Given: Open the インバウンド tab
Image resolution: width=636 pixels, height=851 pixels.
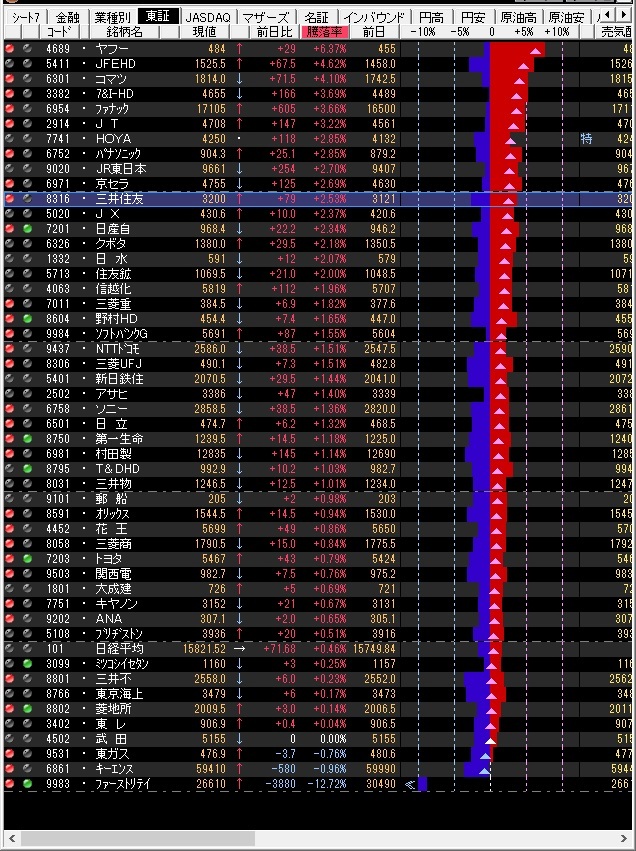Looking at the screenshot, I should pyautogui.click(x=374, y=18).
